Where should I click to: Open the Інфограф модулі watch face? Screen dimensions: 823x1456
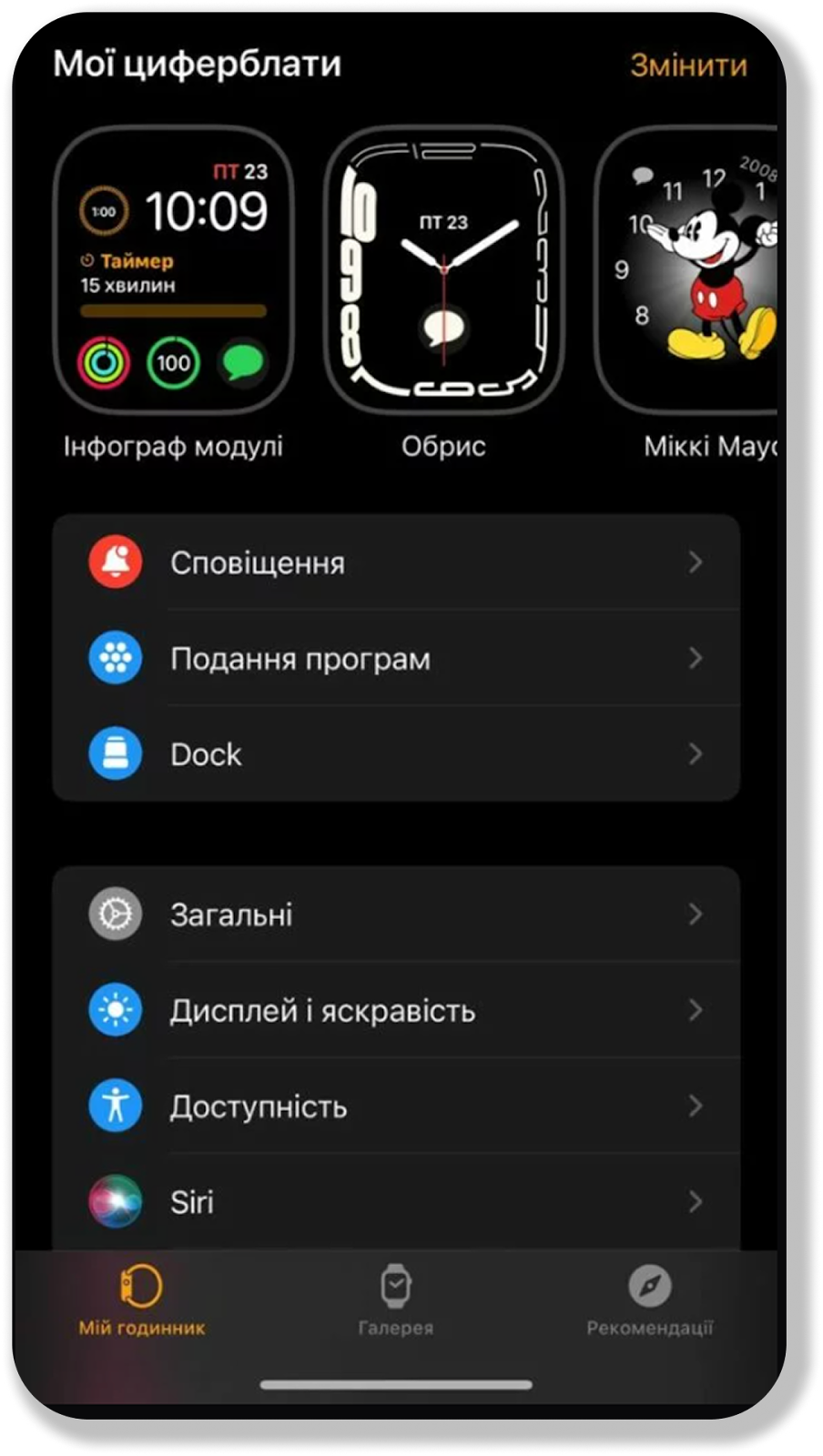173,271
